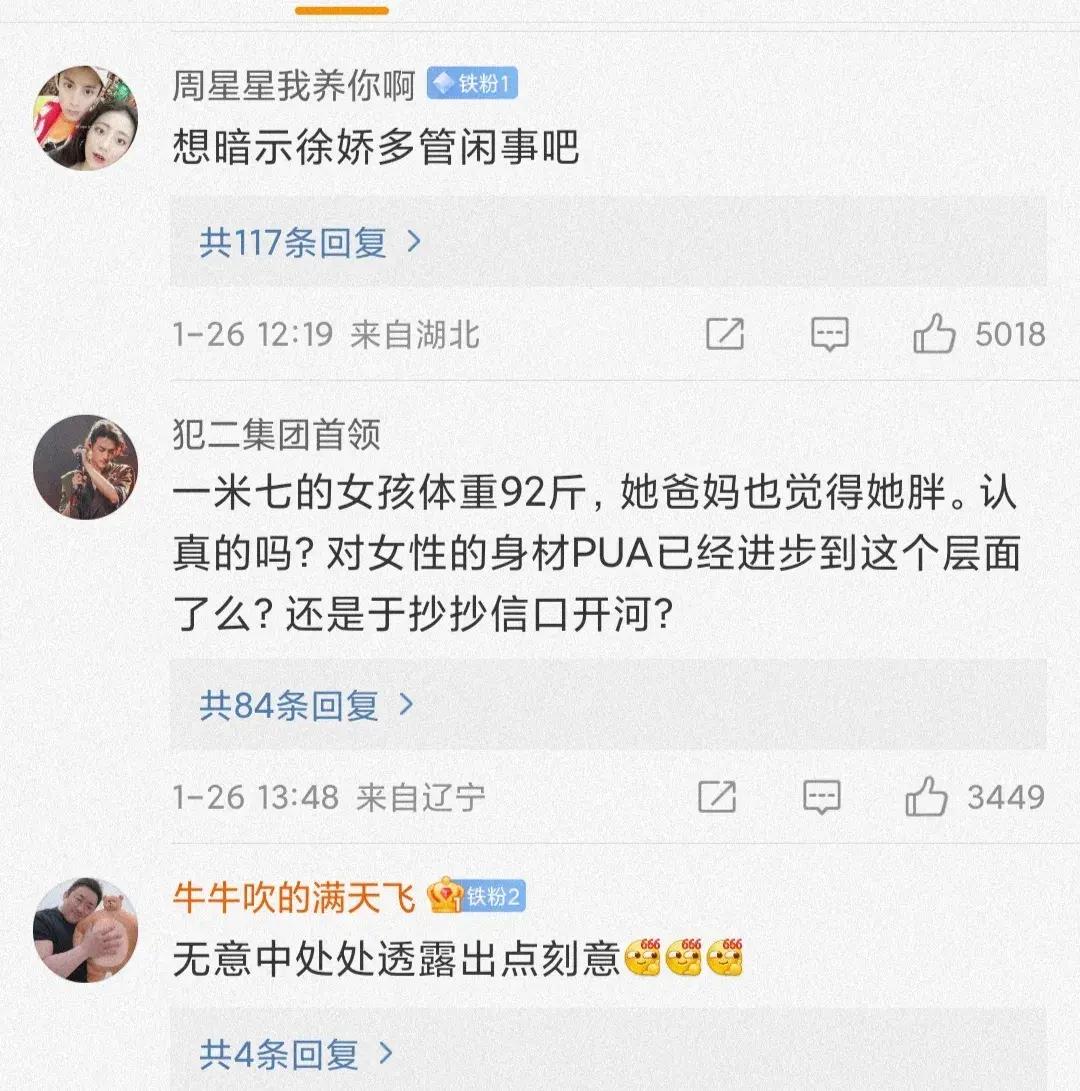1080x1091 pixels.
Task: Expand the 共4条回复 replies
Action: click(295, 1053)
